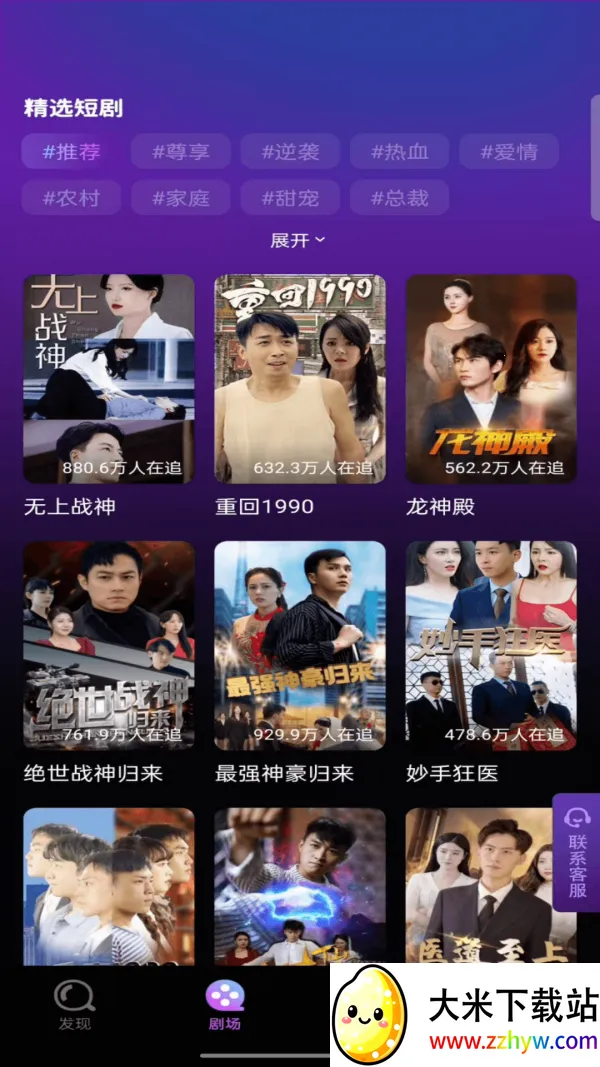Open 绝世战神归来 drama
Screen dimensions: 600x1067
109,646
